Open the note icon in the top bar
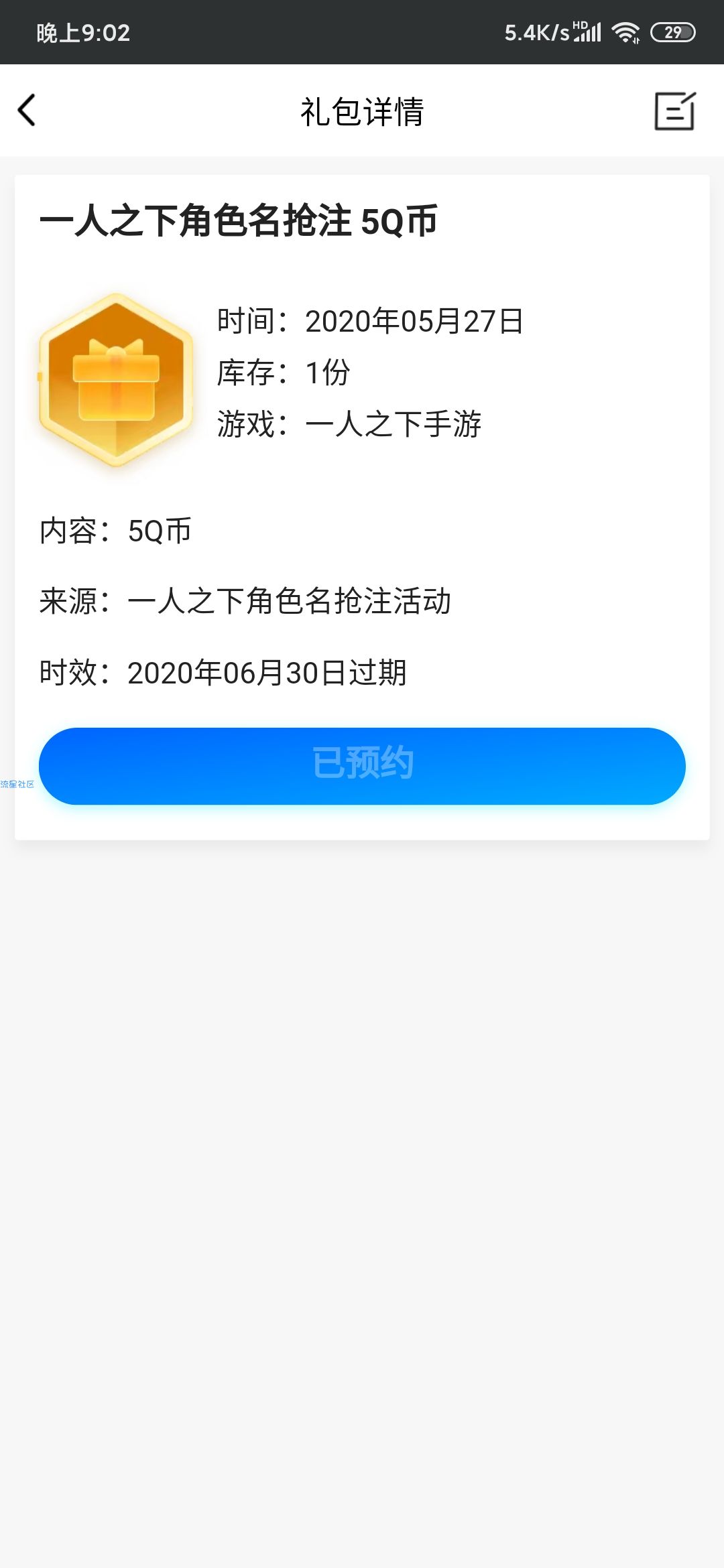Viewport: 724px width, 1568px height. [675, 111]
